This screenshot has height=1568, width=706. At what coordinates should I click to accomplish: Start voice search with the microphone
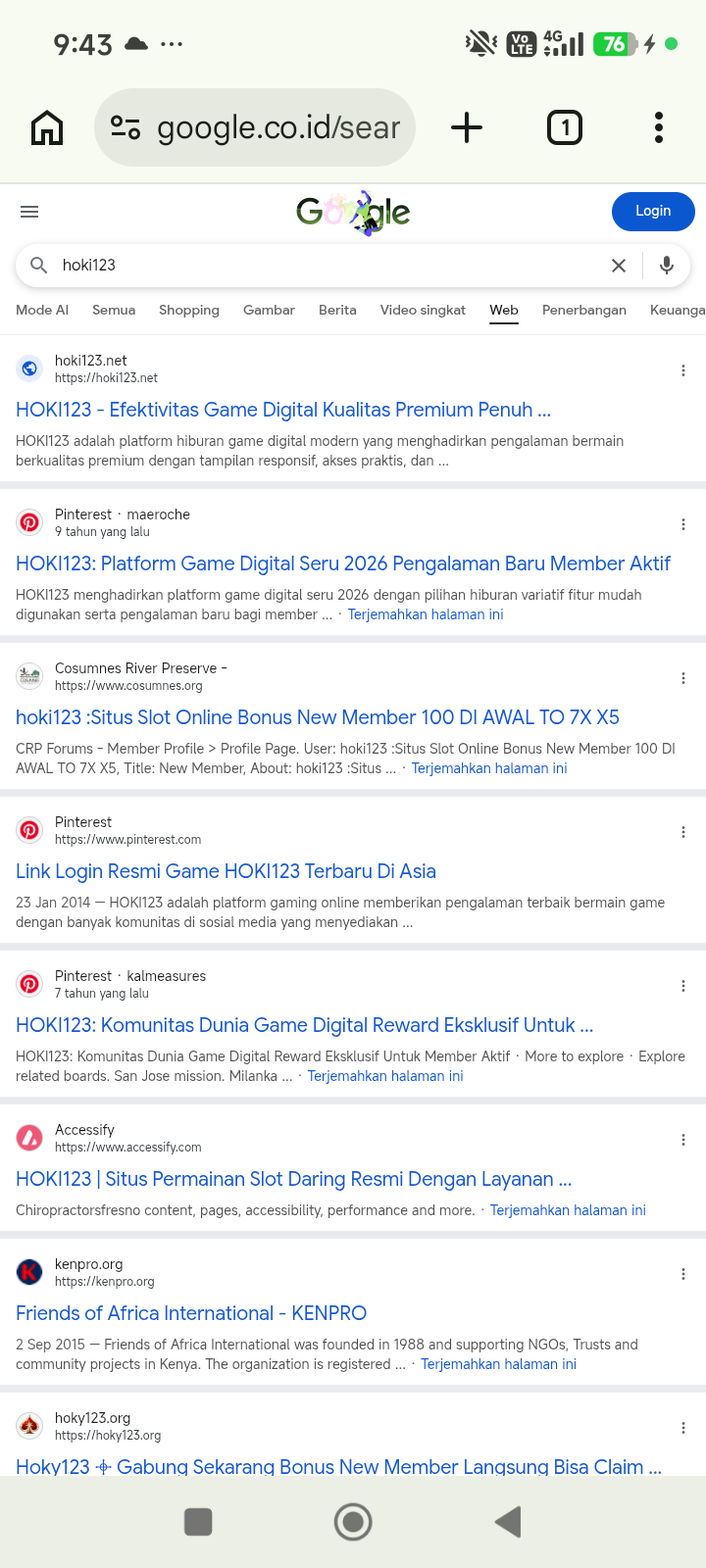click(x=667, y=266)
